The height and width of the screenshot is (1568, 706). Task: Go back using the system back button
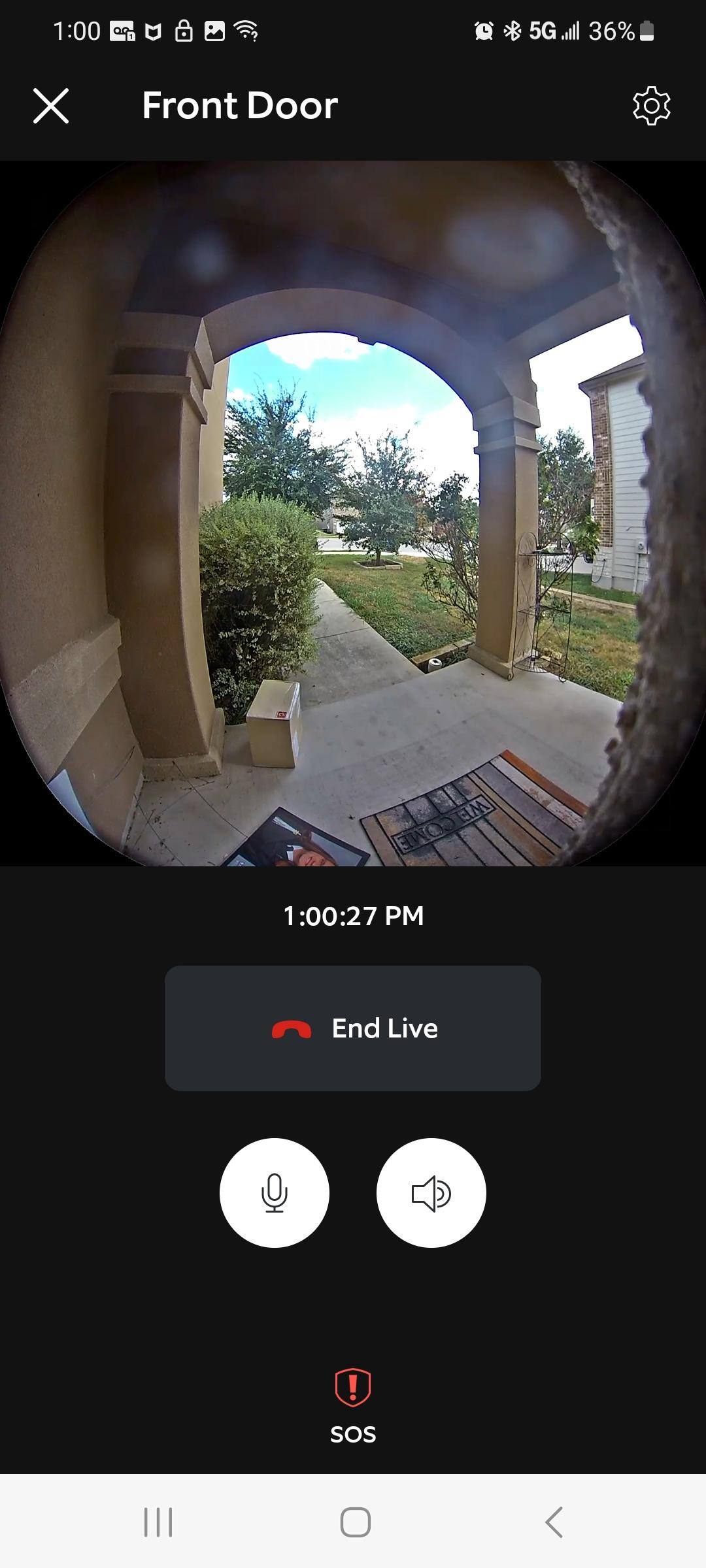(x=554, y=1522)
